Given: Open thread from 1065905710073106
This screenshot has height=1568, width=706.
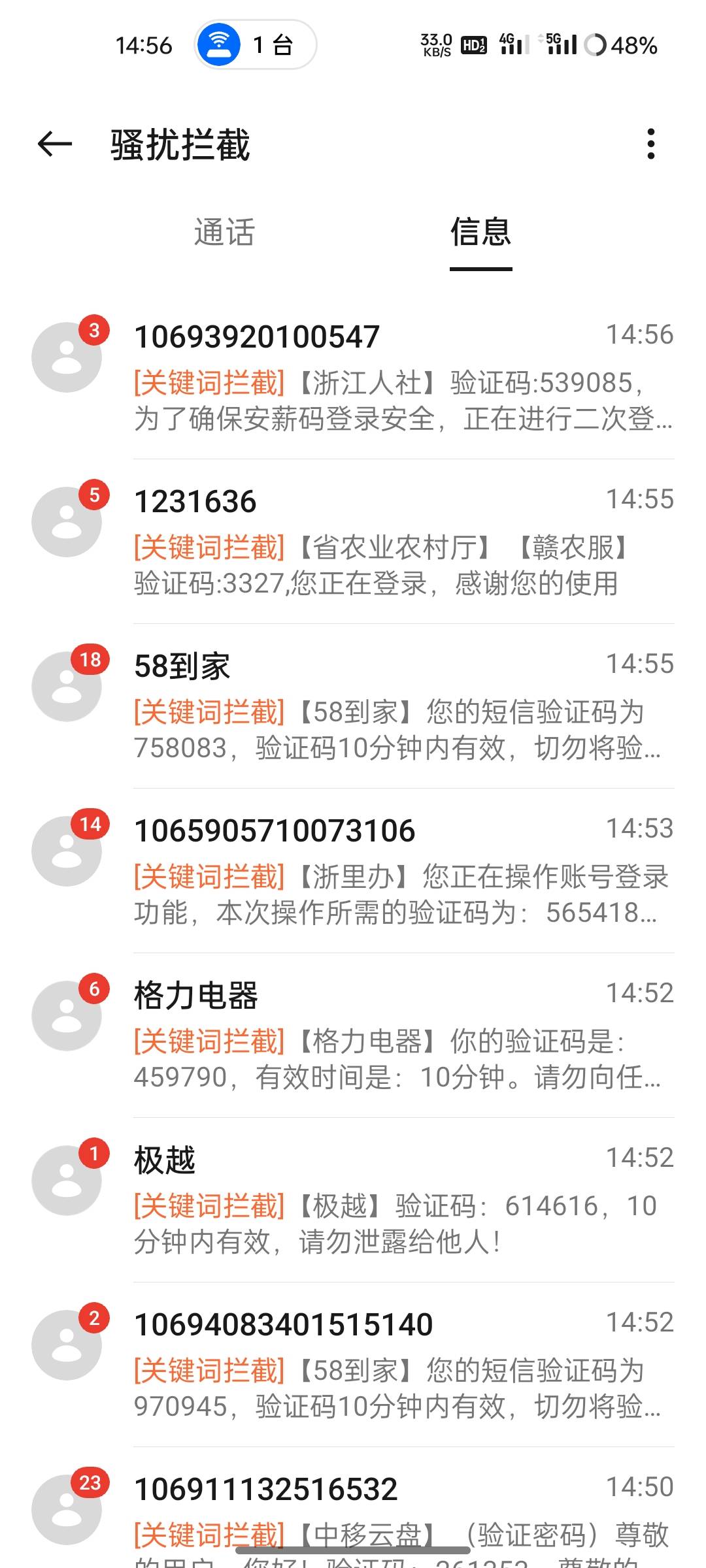Looking at the screenshot, I should 353,871.
